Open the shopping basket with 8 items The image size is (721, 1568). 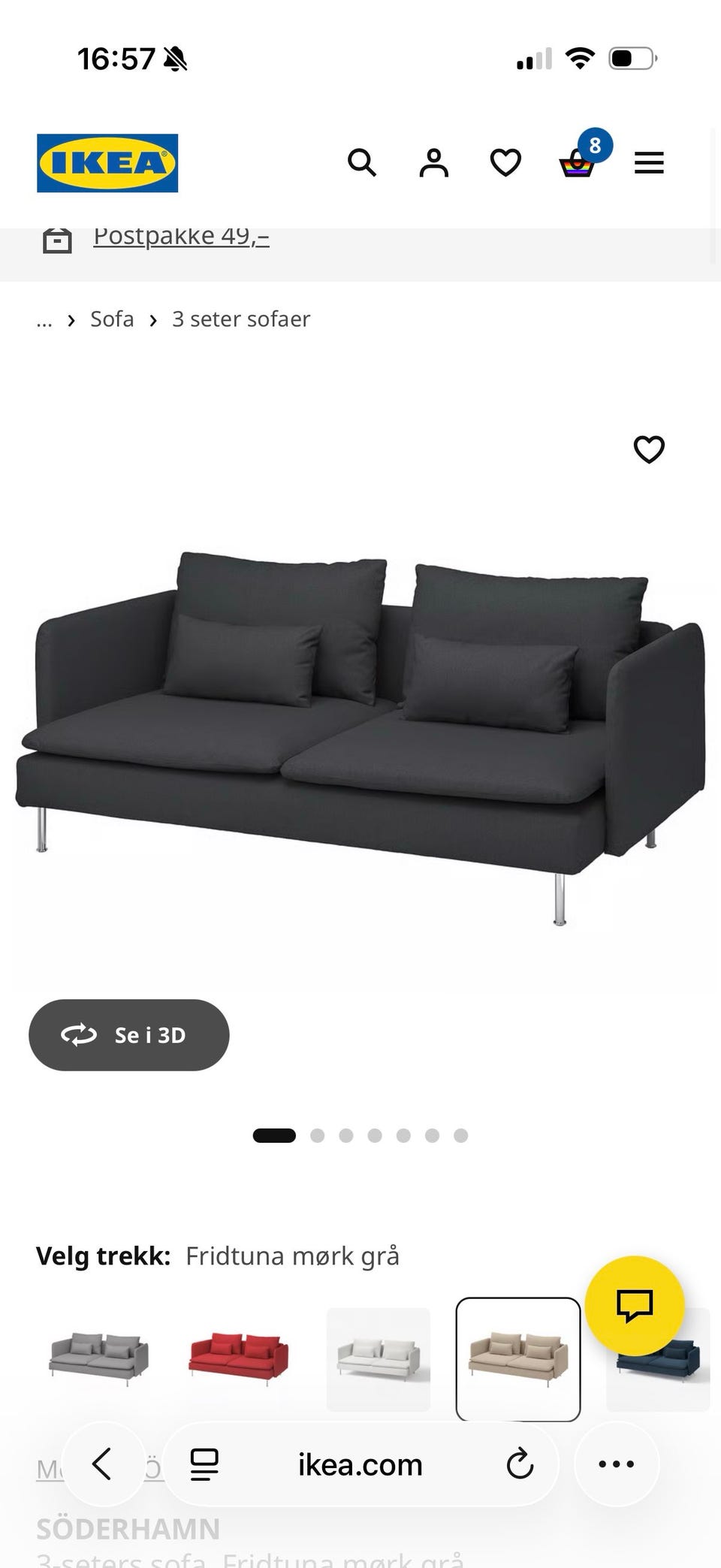(578, 161)
